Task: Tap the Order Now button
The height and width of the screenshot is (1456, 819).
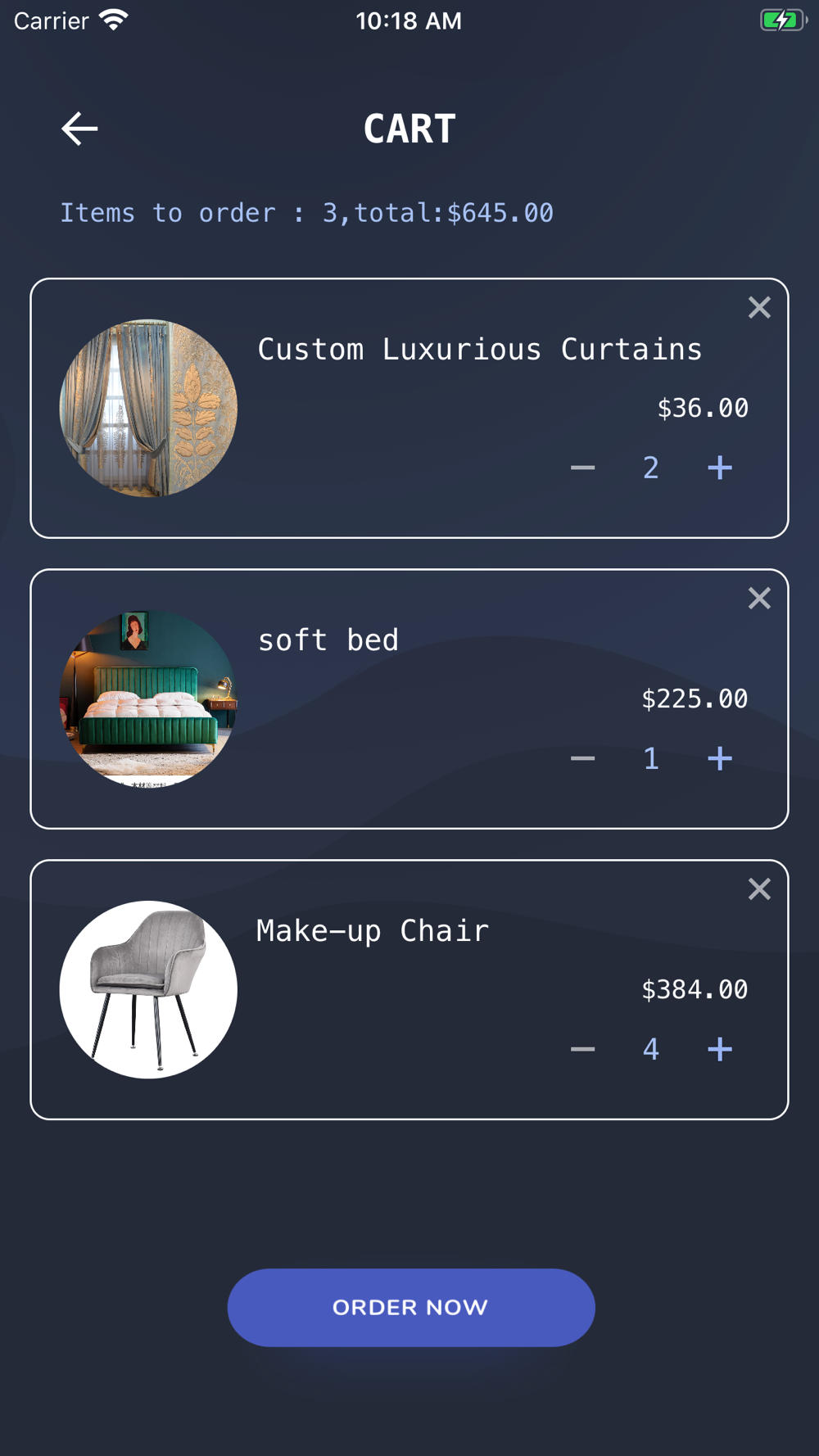Action: [x=411, y=1308]
